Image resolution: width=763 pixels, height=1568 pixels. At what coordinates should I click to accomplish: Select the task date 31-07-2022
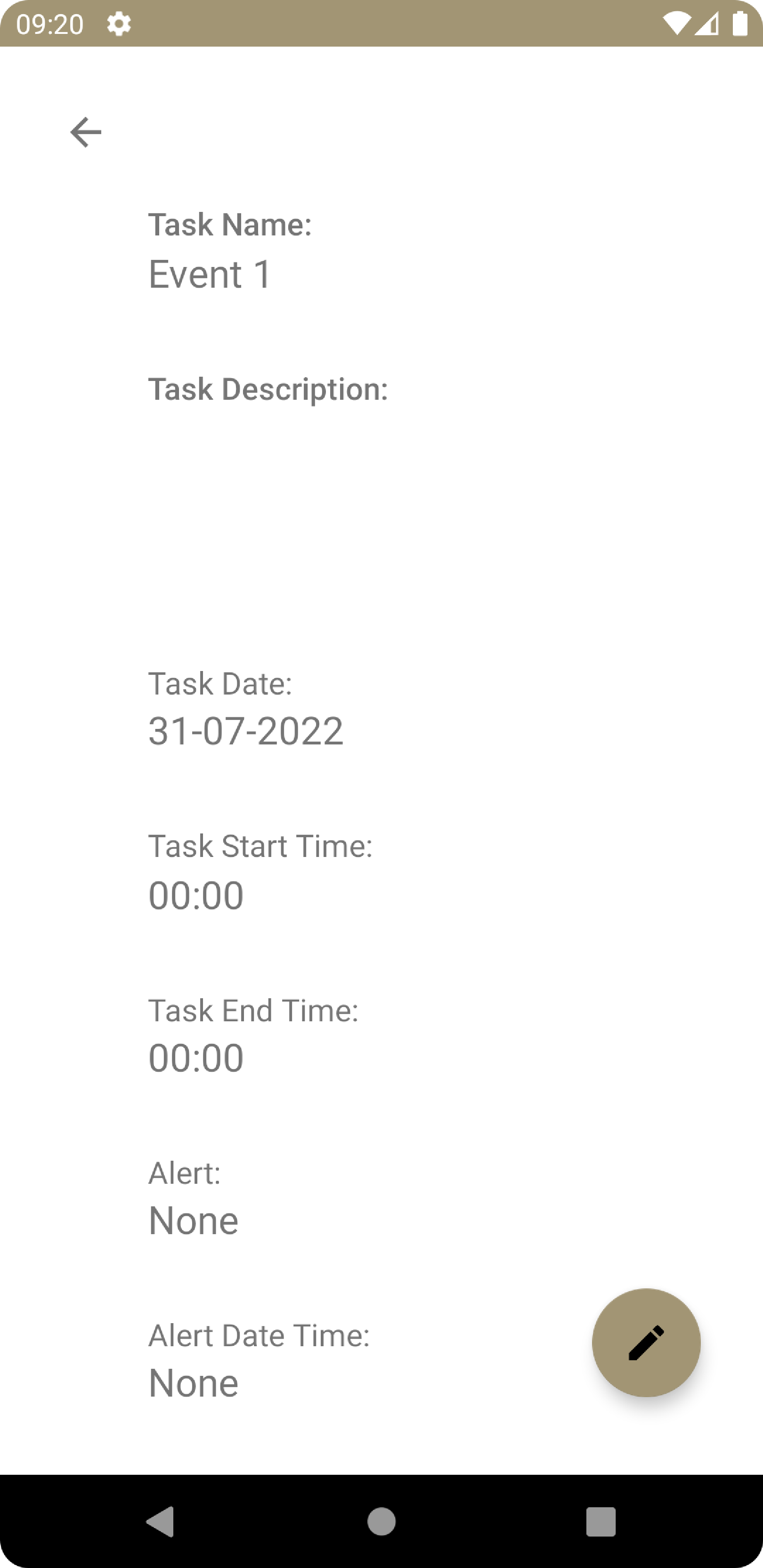click(246, 730)
